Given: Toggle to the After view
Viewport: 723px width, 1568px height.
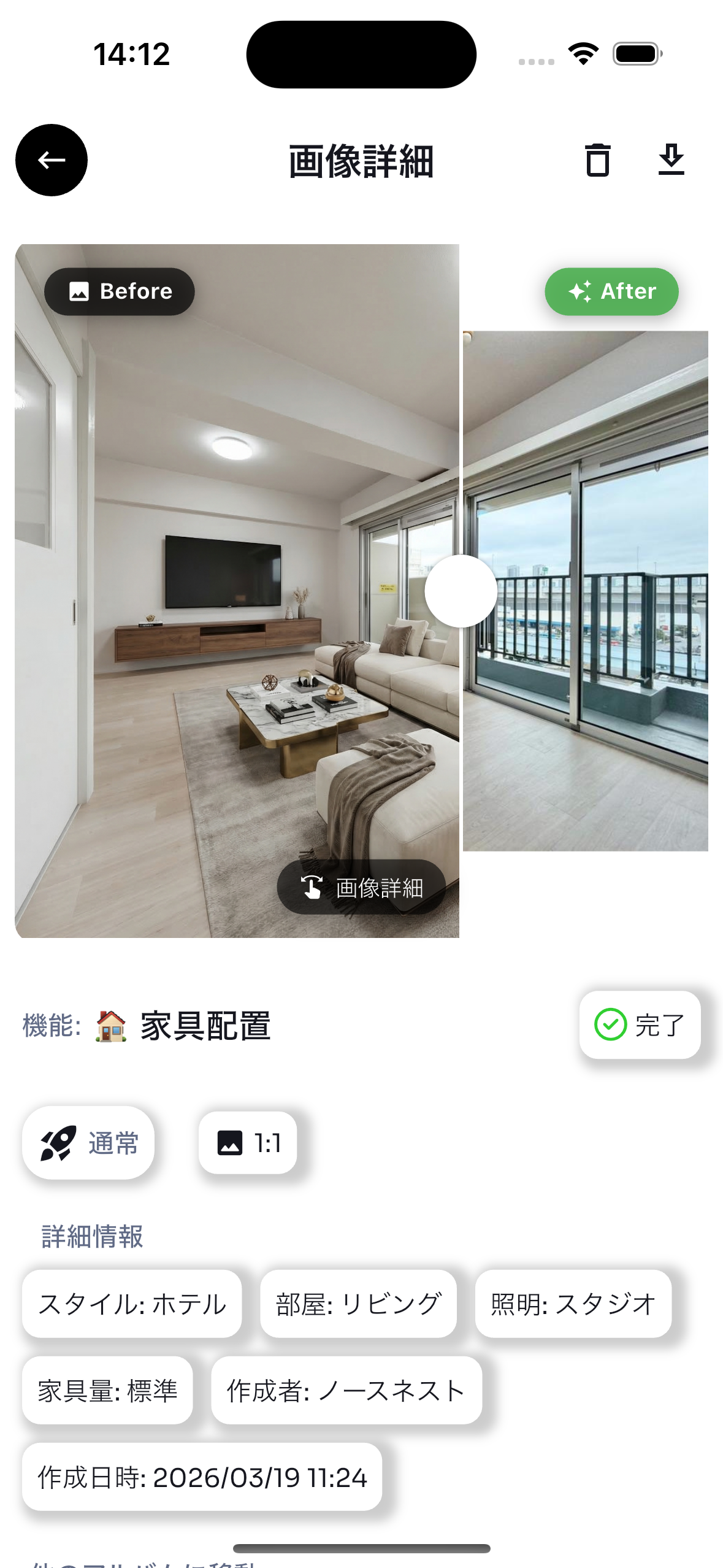Looking at the screenshot, I should (611, 291).
